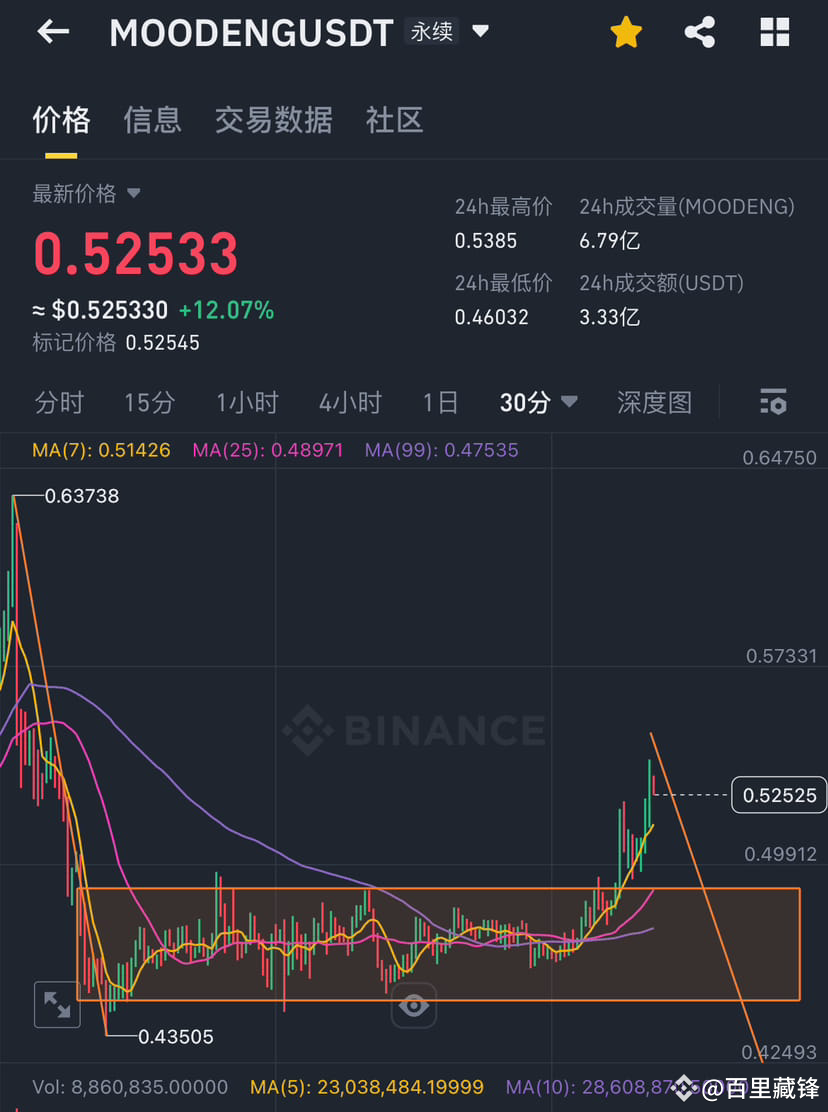
Task: Click the back arrow to exit the pair page
Action: point(51,31)
